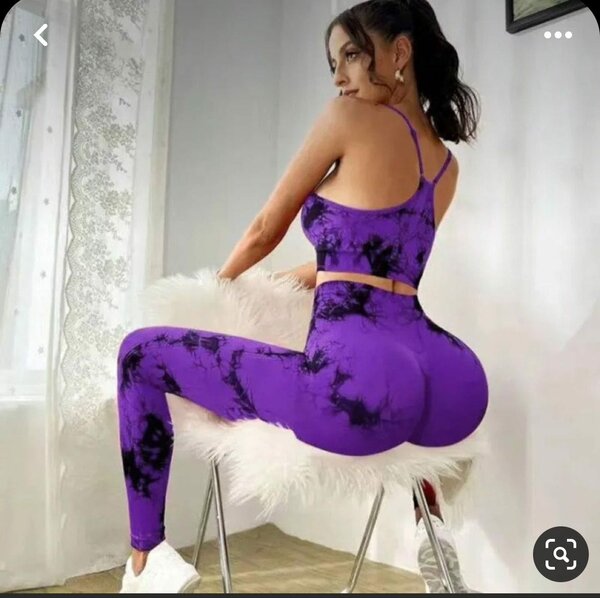
Task: Go back using the arrow
Action: tap(41, 35)
